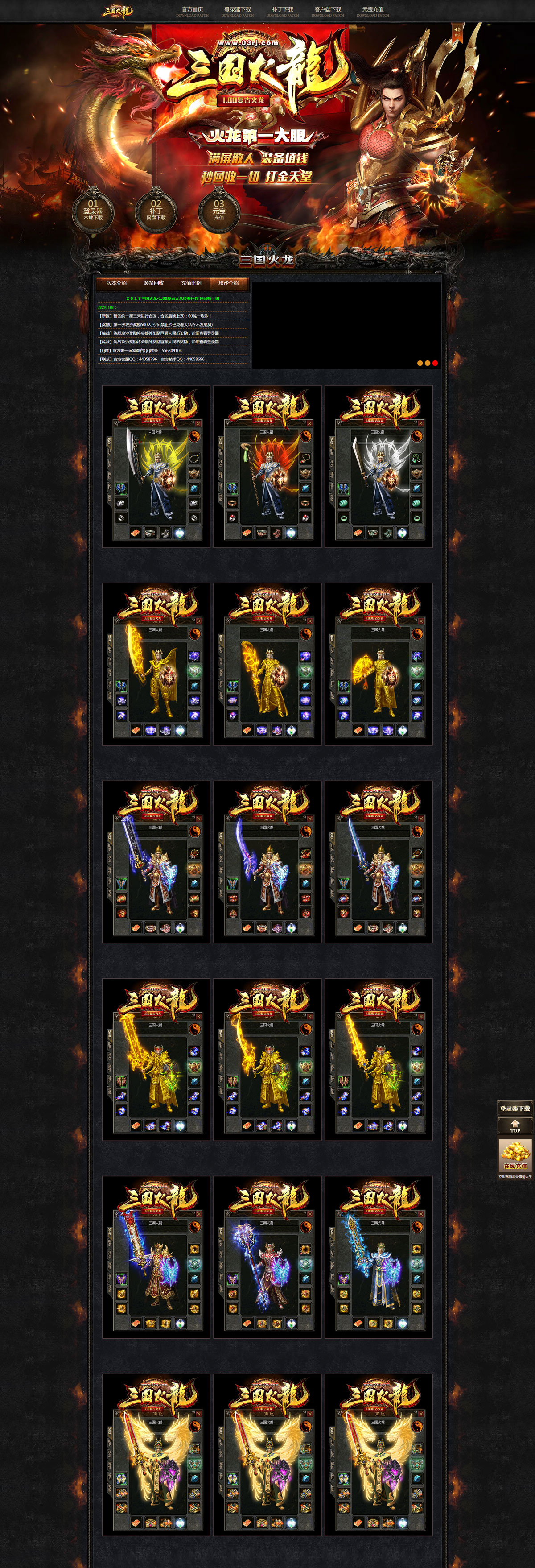Screen dimensions: 535x1568
Task: Jump back to top with the TOP button
Action: tap(515, 1125)
